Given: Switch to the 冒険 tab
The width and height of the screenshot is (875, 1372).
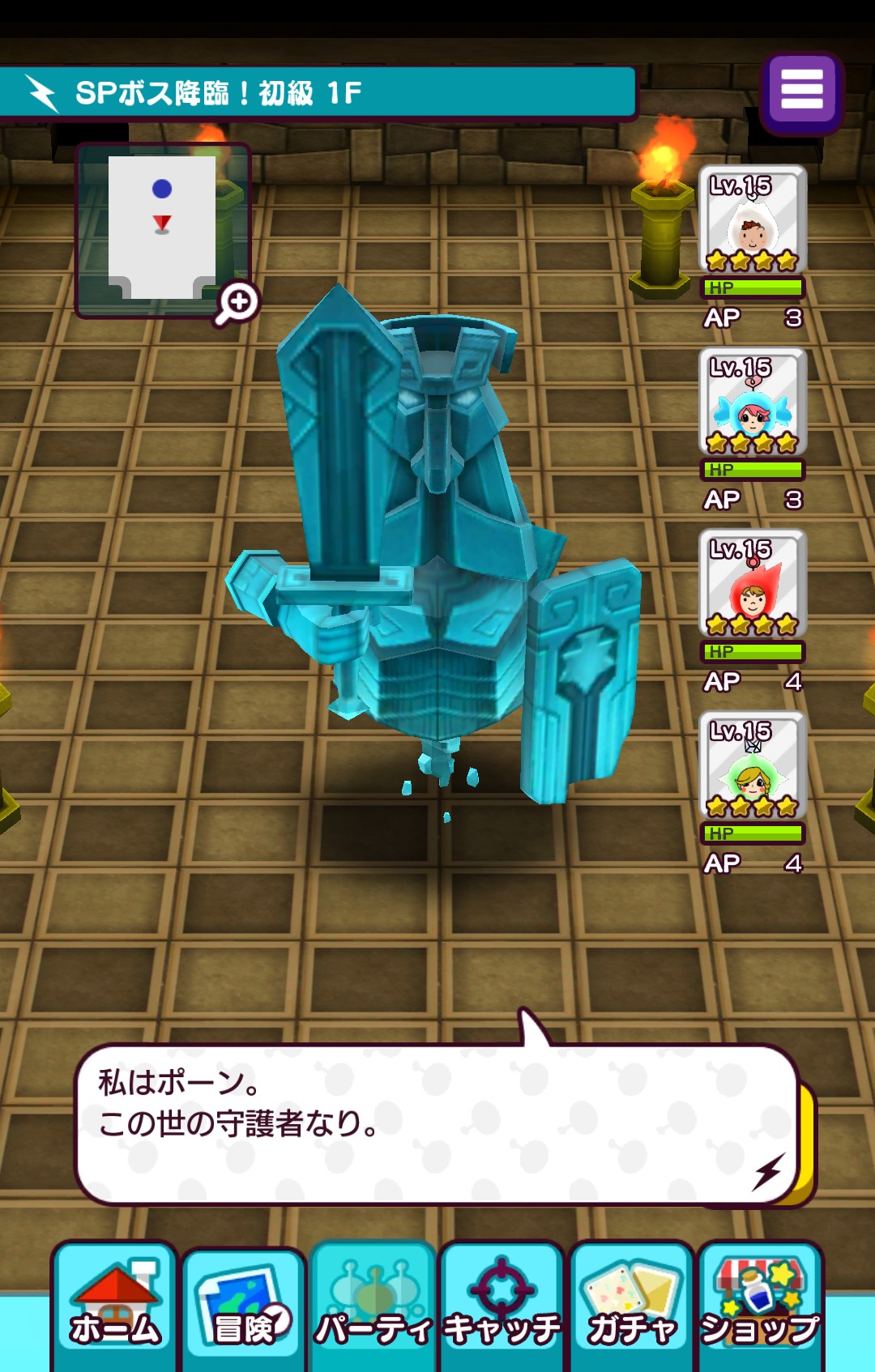Looking at the screenshot, I should [x=244, y=1306].
